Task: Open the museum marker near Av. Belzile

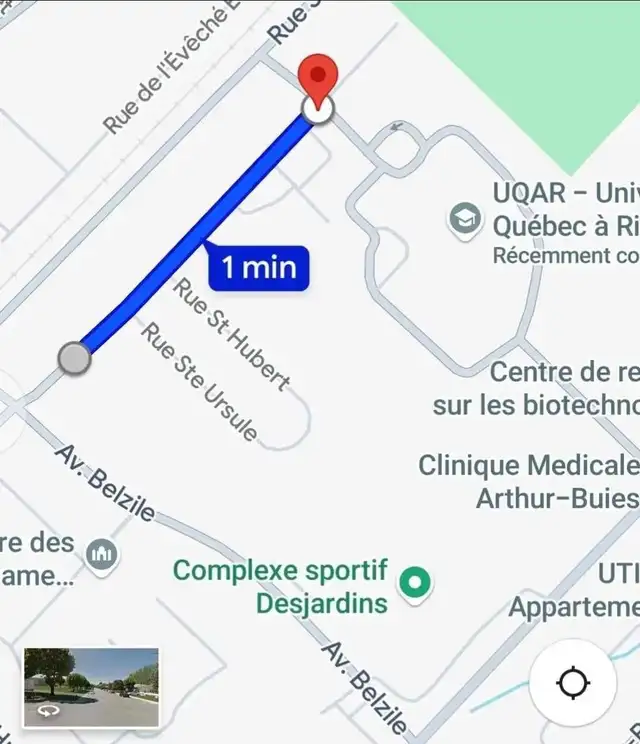Action: pos(102,553)
